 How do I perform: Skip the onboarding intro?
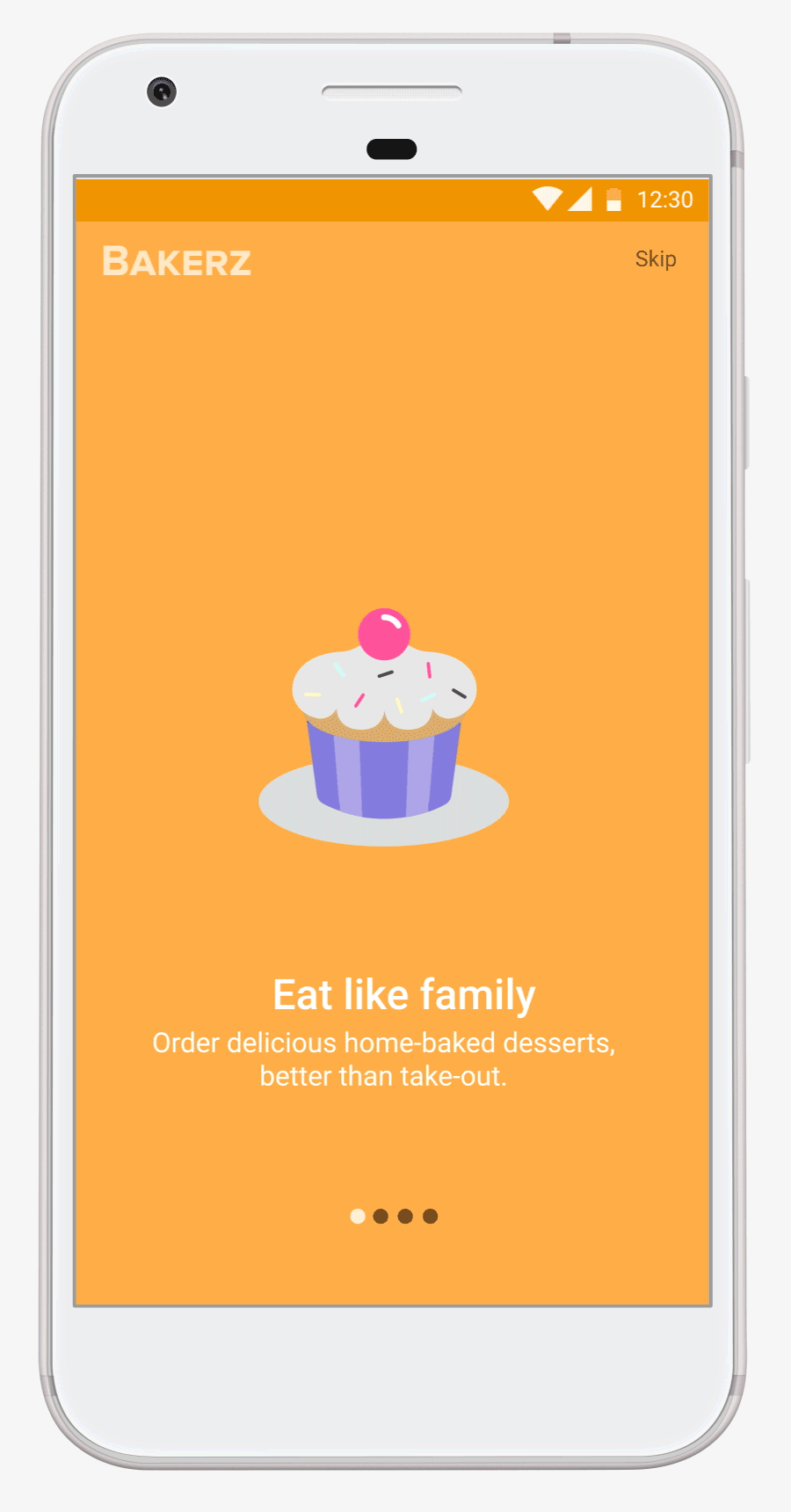[656, 259]
